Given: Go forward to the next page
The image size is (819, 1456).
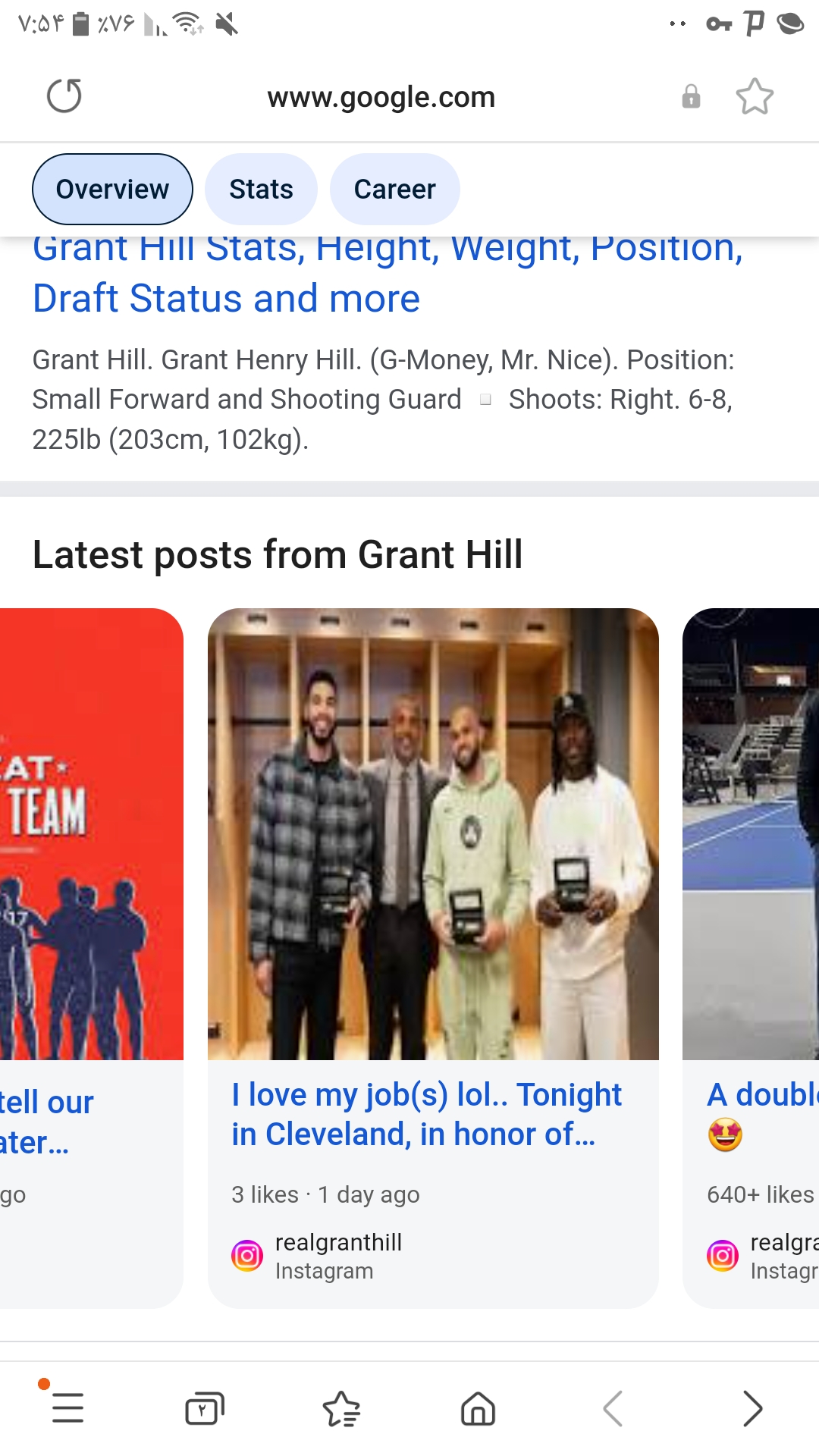Looking at the screenshot, I should [x=752, y=1409].
